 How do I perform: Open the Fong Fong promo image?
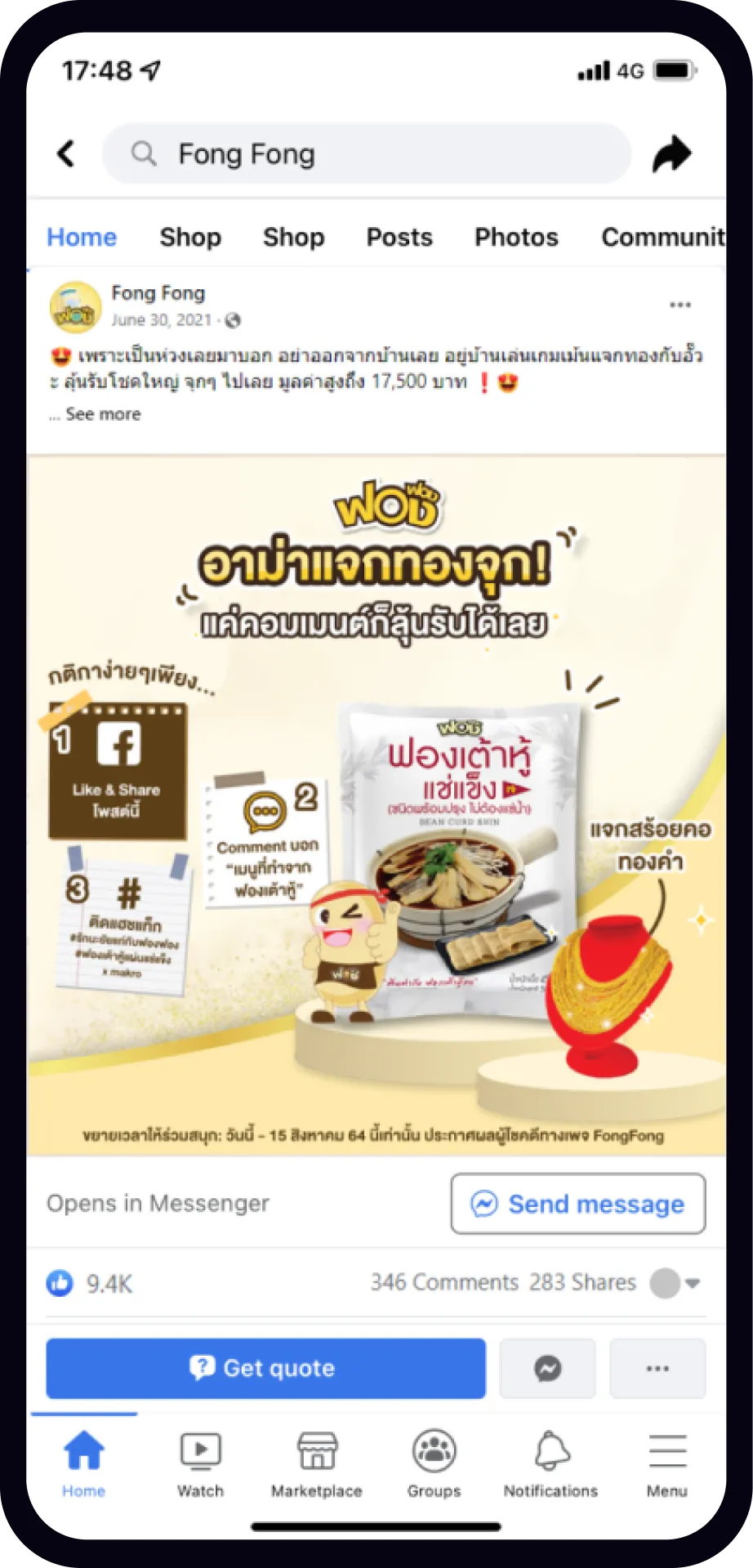(x=376, y=804)
